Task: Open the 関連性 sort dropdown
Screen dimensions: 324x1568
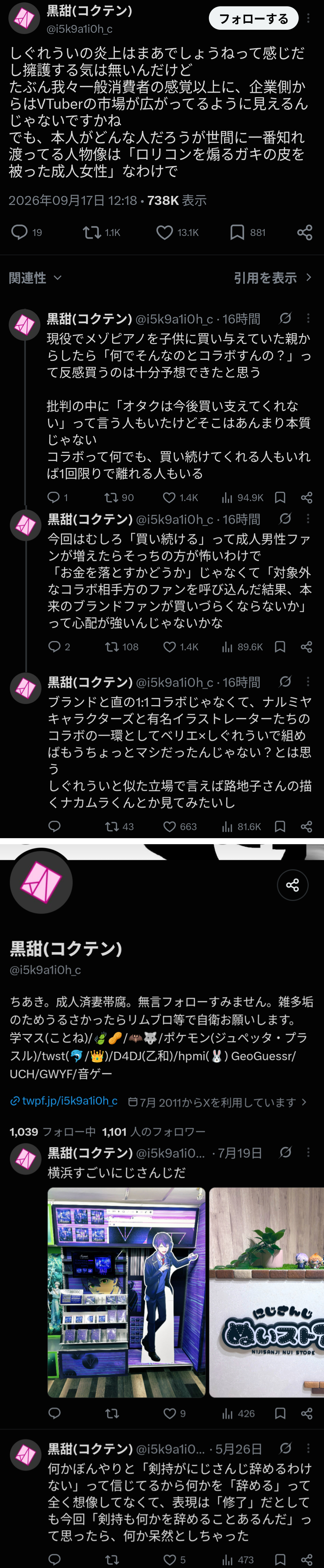Action: (35, 277)
